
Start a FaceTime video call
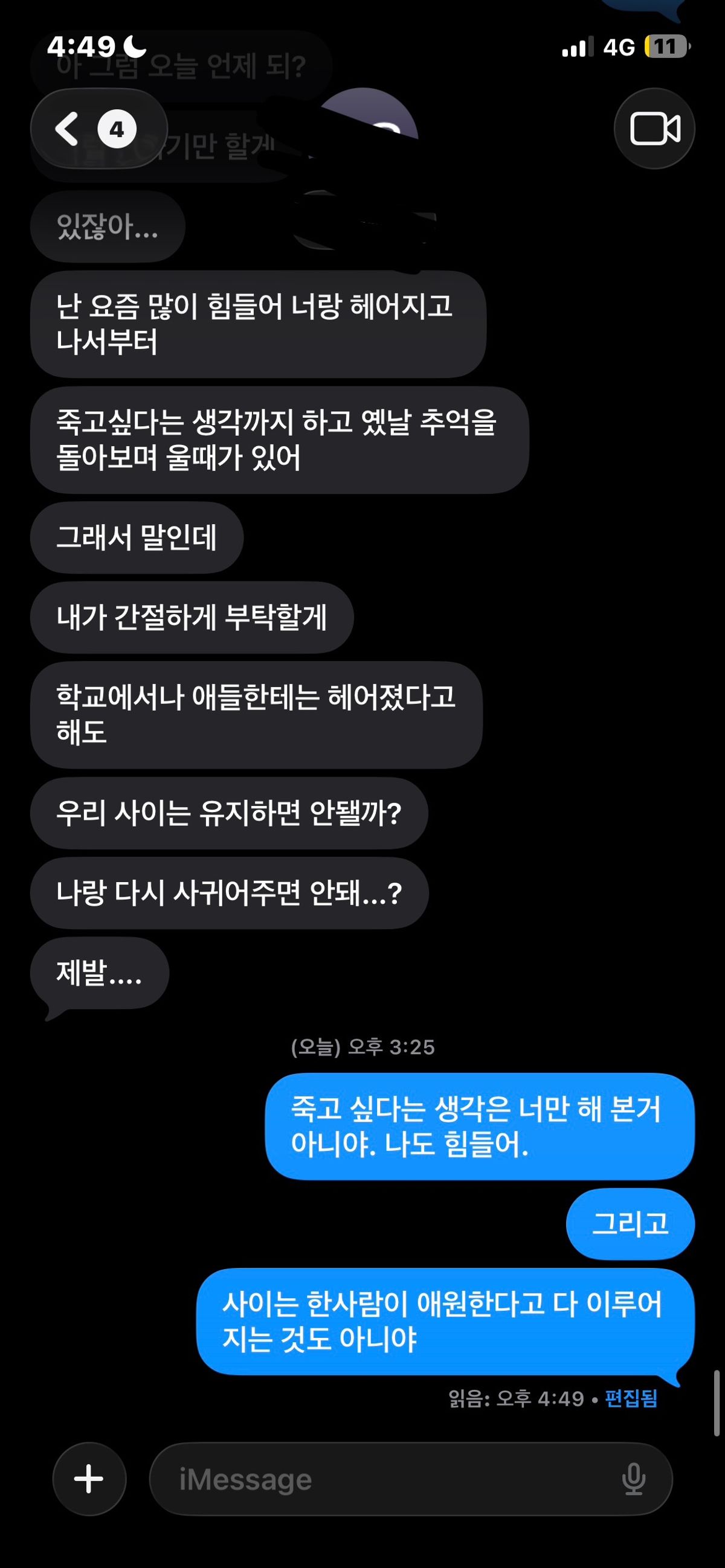click(654, 129)
